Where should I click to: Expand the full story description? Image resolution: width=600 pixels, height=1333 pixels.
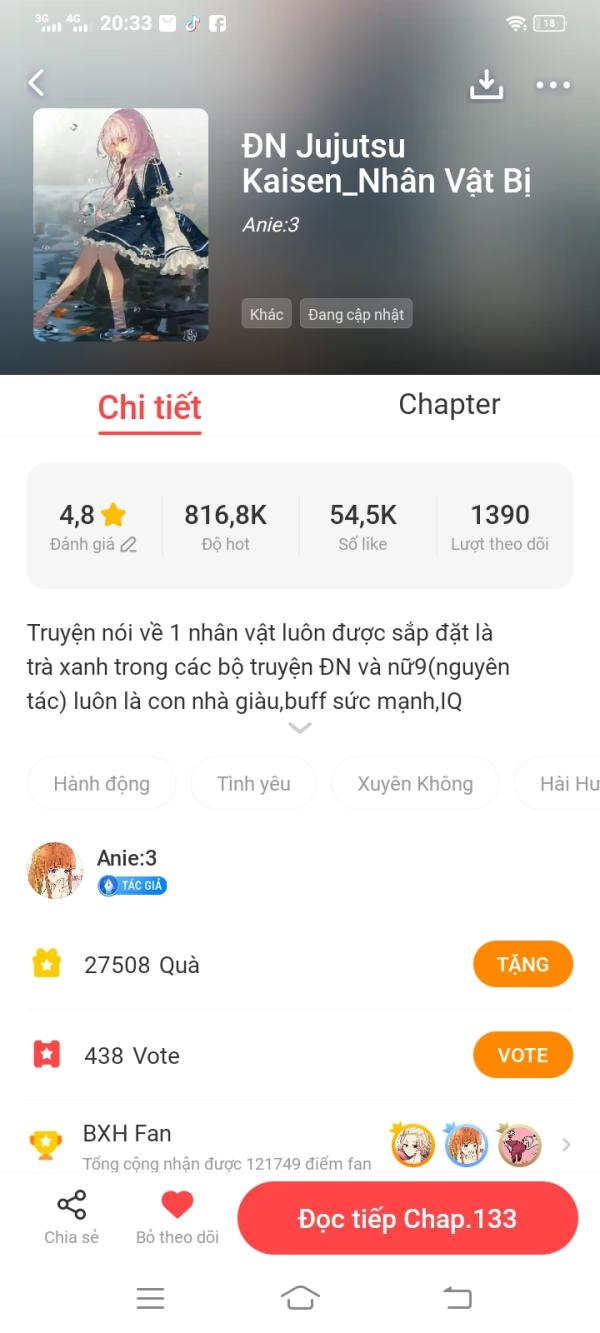(x=299, y=727)
